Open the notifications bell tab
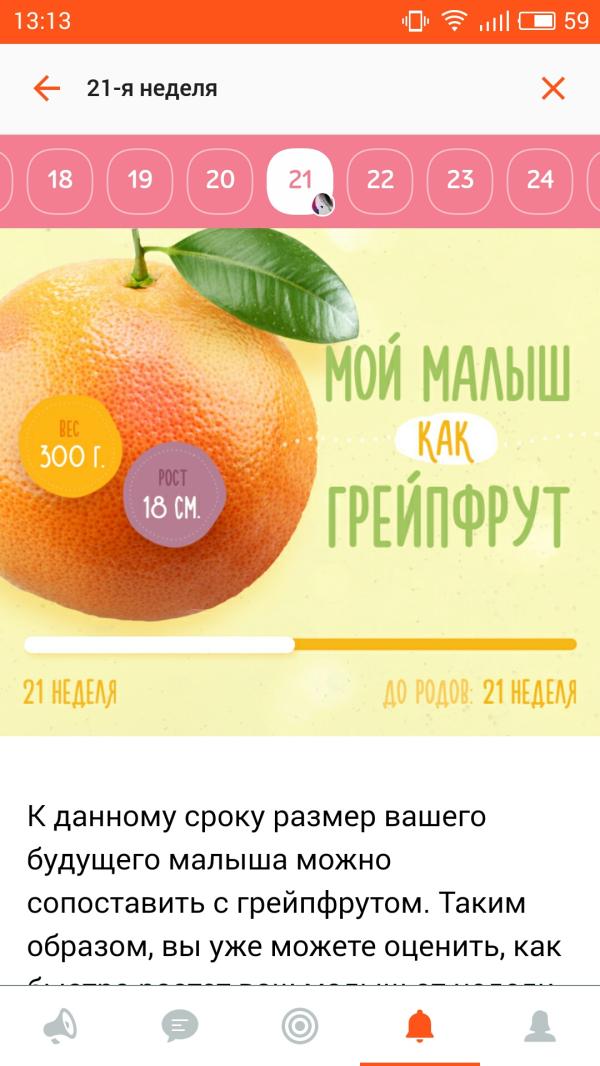 tap(419, 1026)
